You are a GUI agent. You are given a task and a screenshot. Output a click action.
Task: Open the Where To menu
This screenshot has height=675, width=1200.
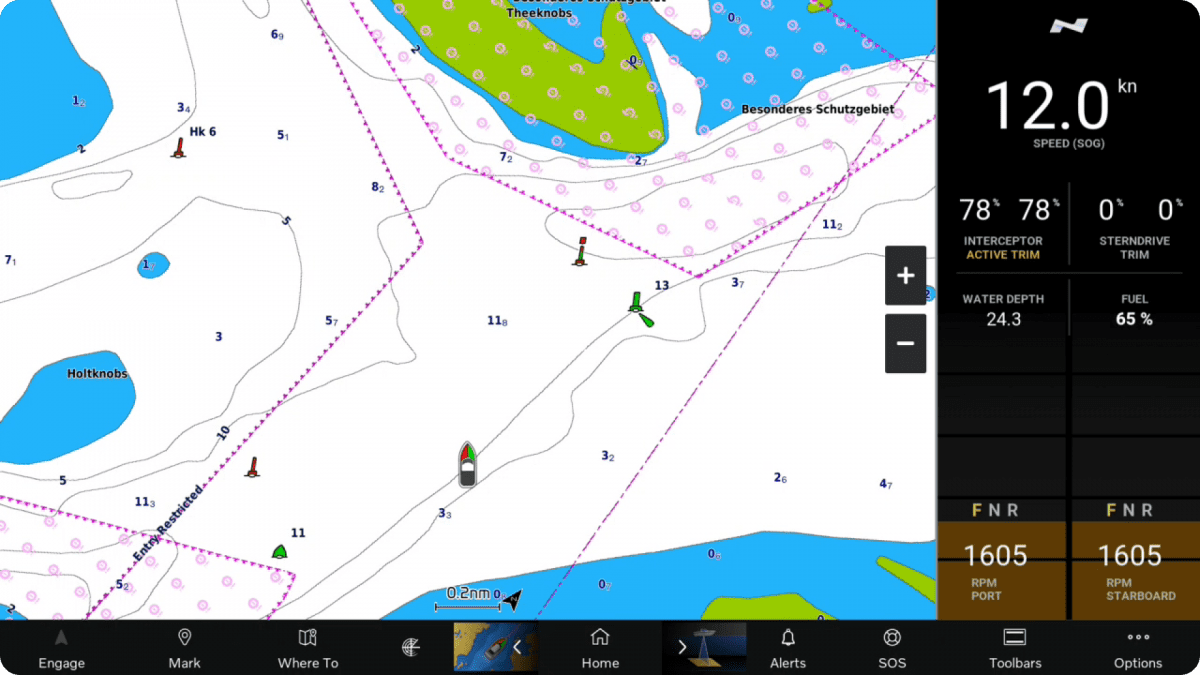pos(308,648)
